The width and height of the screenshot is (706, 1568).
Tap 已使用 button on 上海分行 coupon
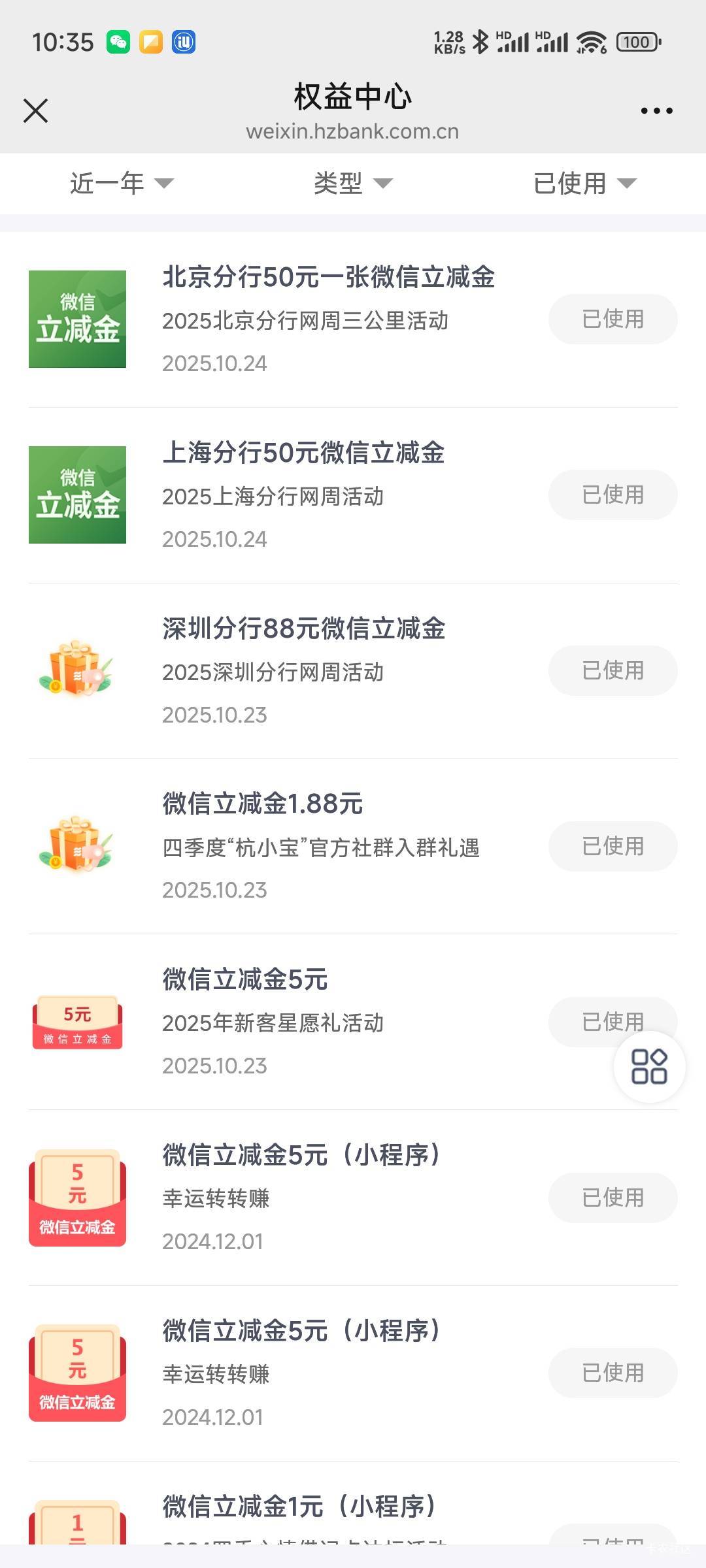point(613,495)
